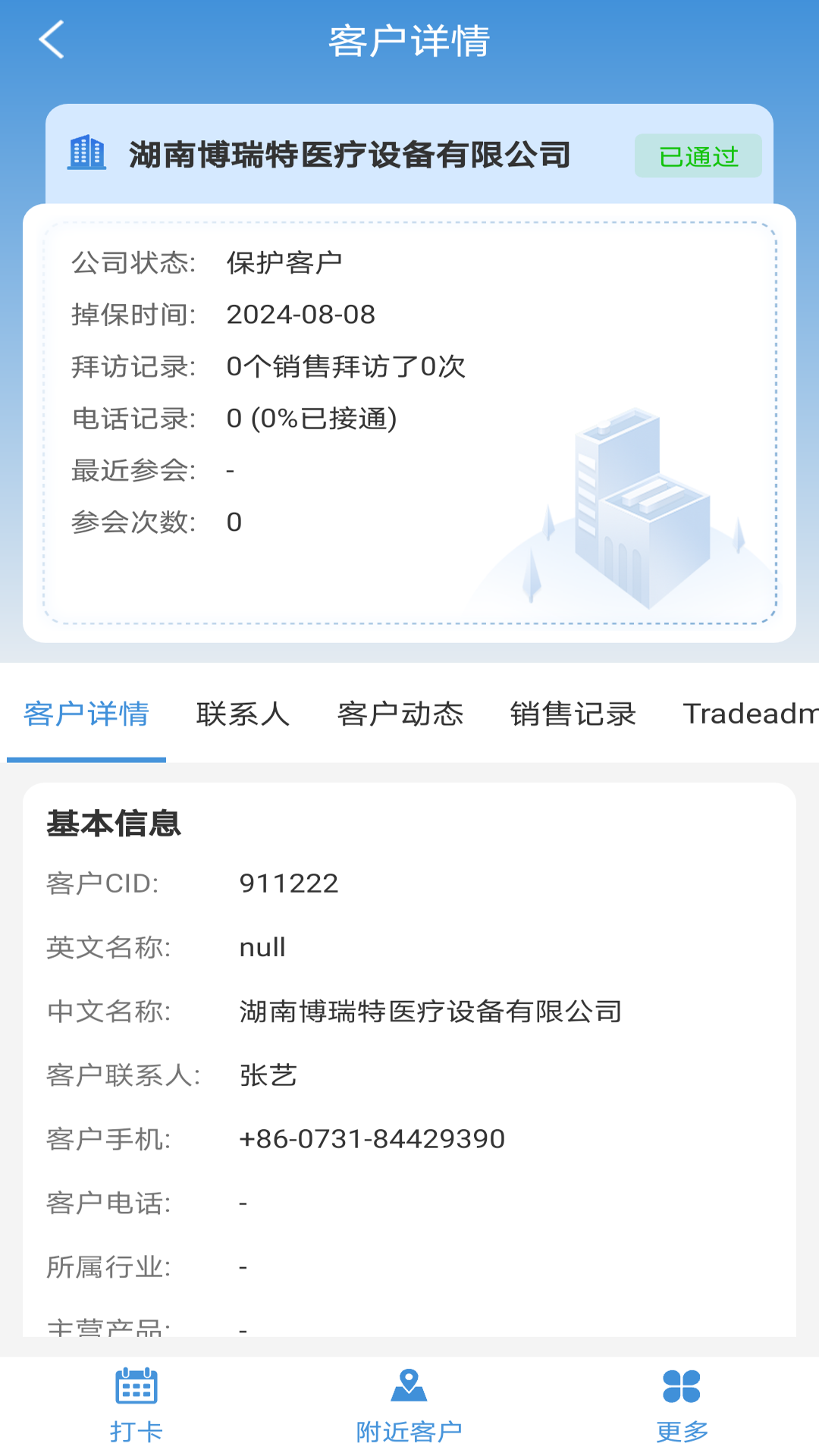The image size is (819, 1456).
Task: Select the 客户详情 tab
Action: (x=86, y=714)
